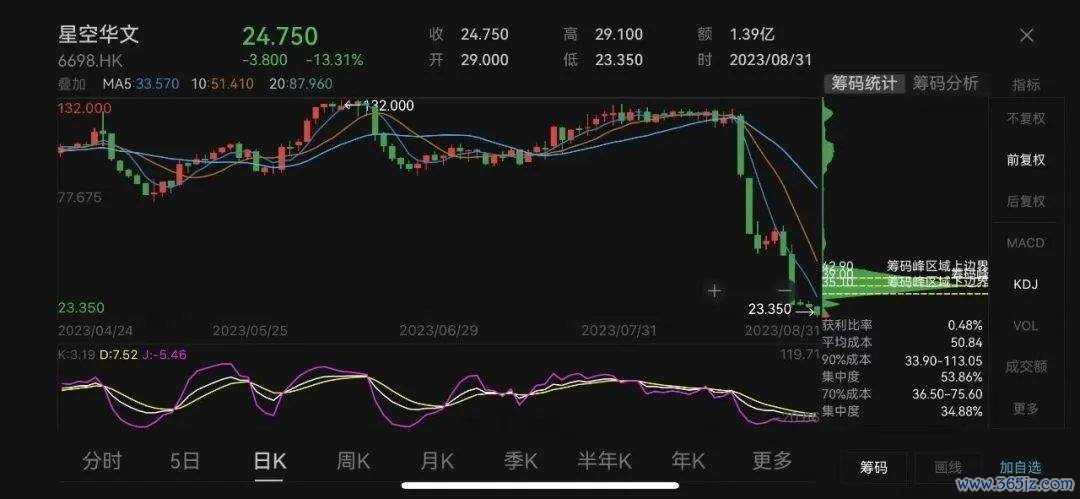Switch to 月K chart

tap(437, 461)
